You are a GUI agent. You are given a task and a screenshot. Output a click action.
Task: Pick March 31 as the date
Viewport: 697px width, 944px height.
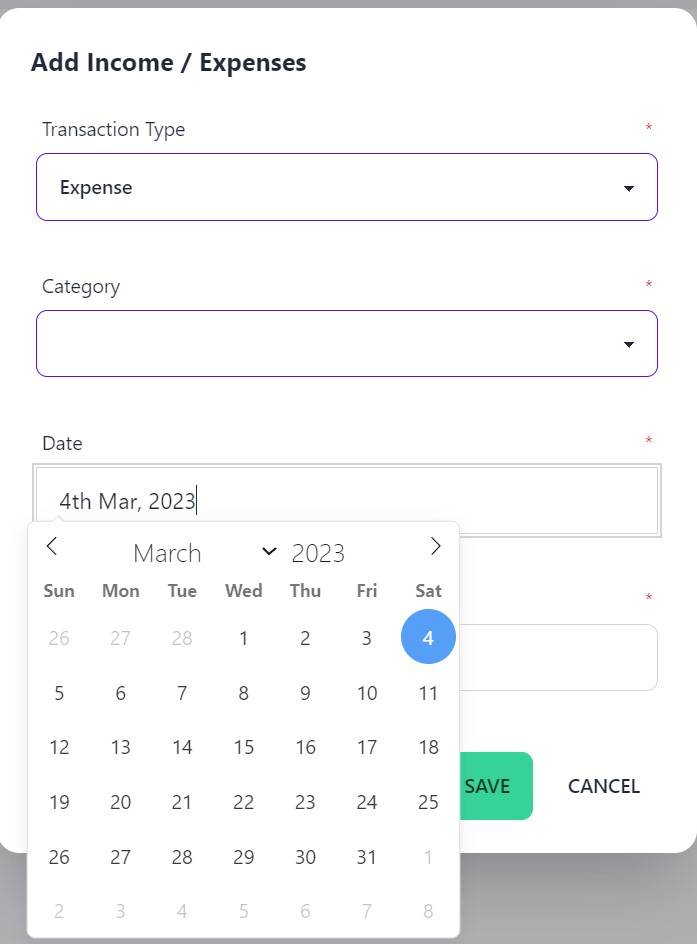pos(367,857)
